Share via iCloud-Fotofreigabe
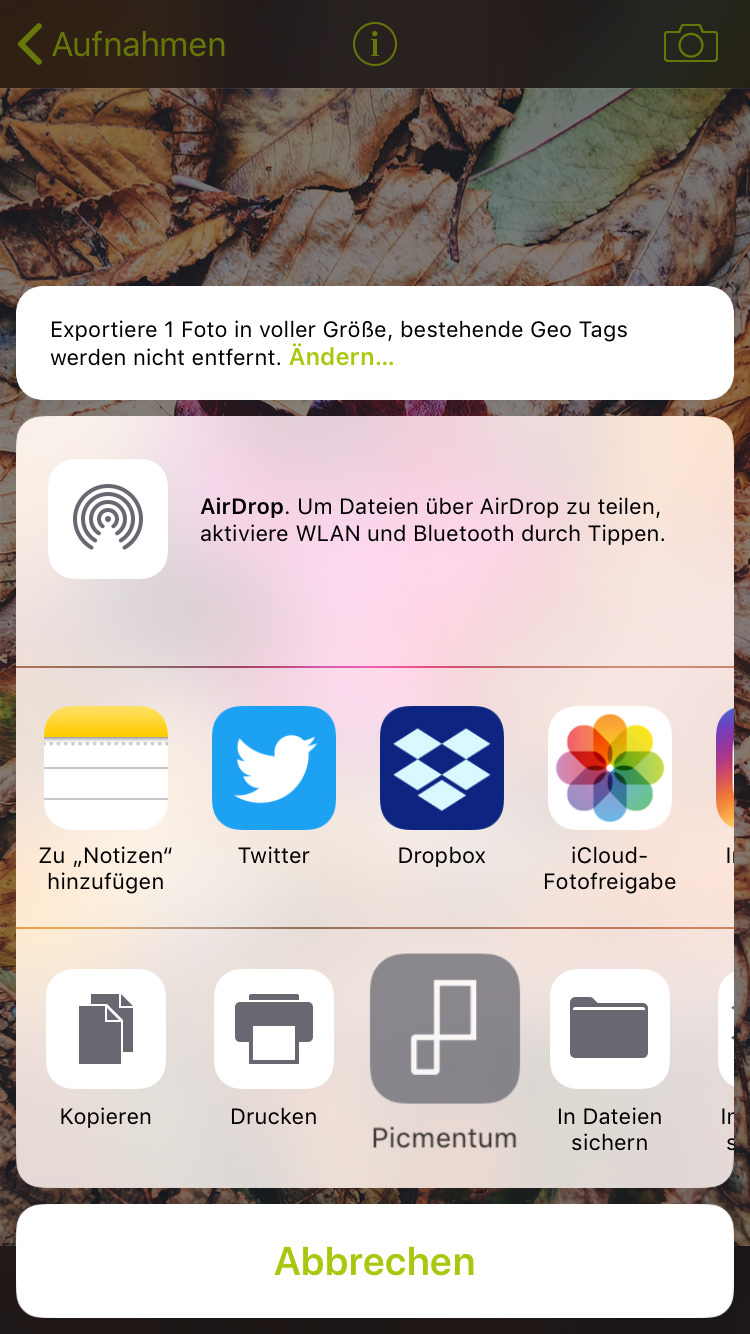750x1334 pixels. coord(610,767)
